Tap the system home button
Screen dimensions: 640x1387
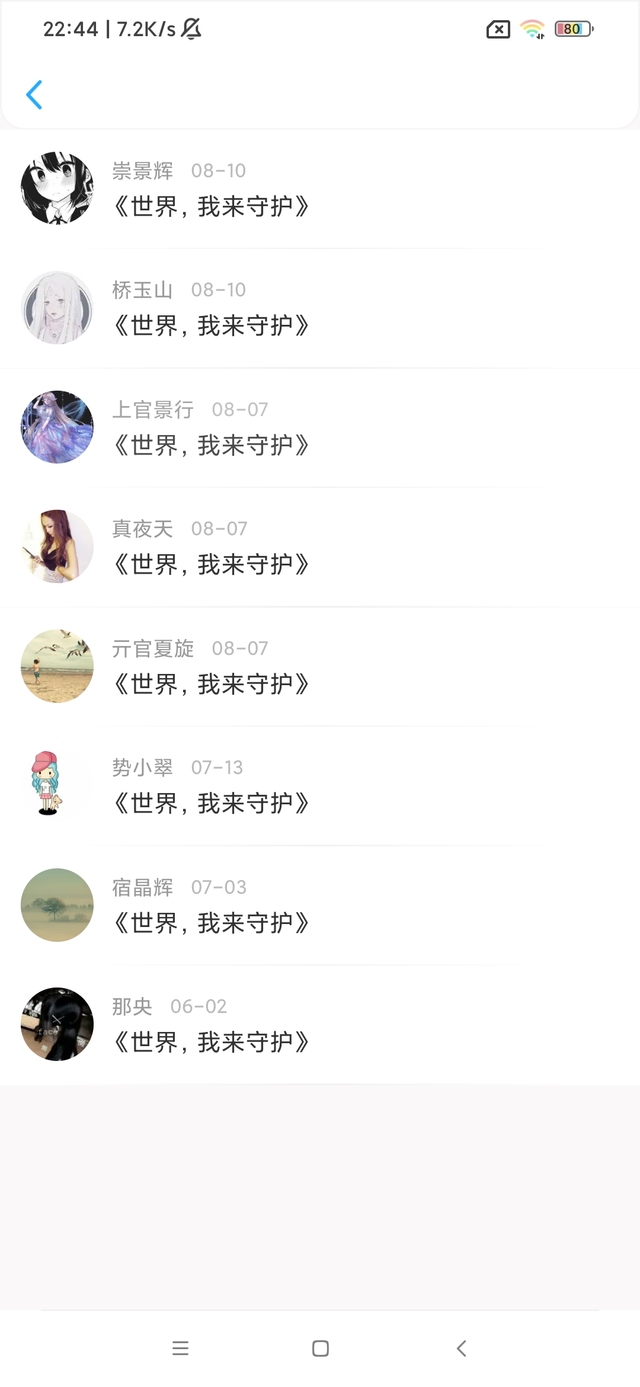point(320,1348)
